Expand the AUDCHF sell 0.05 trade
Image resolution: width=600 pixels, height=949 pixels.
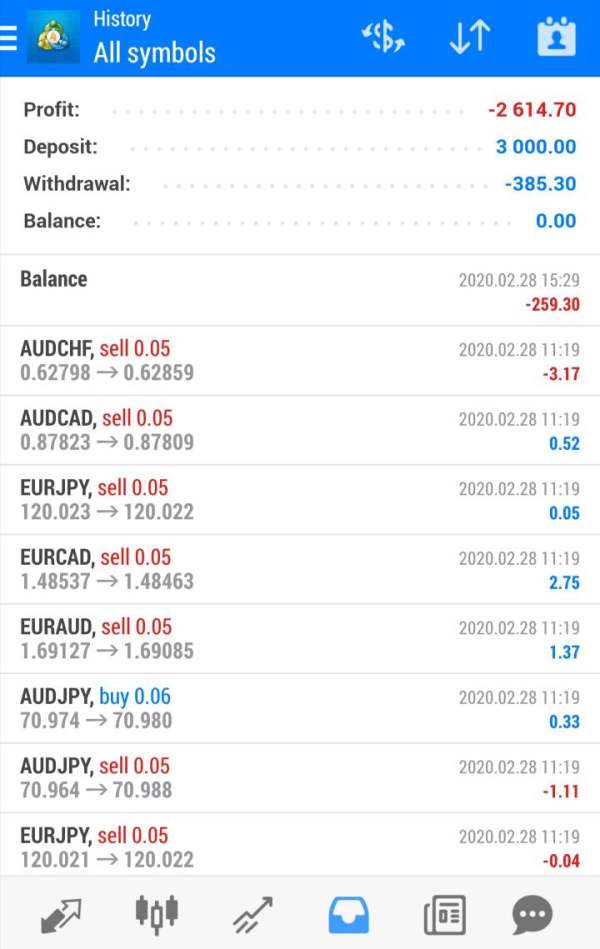[300, 361]
